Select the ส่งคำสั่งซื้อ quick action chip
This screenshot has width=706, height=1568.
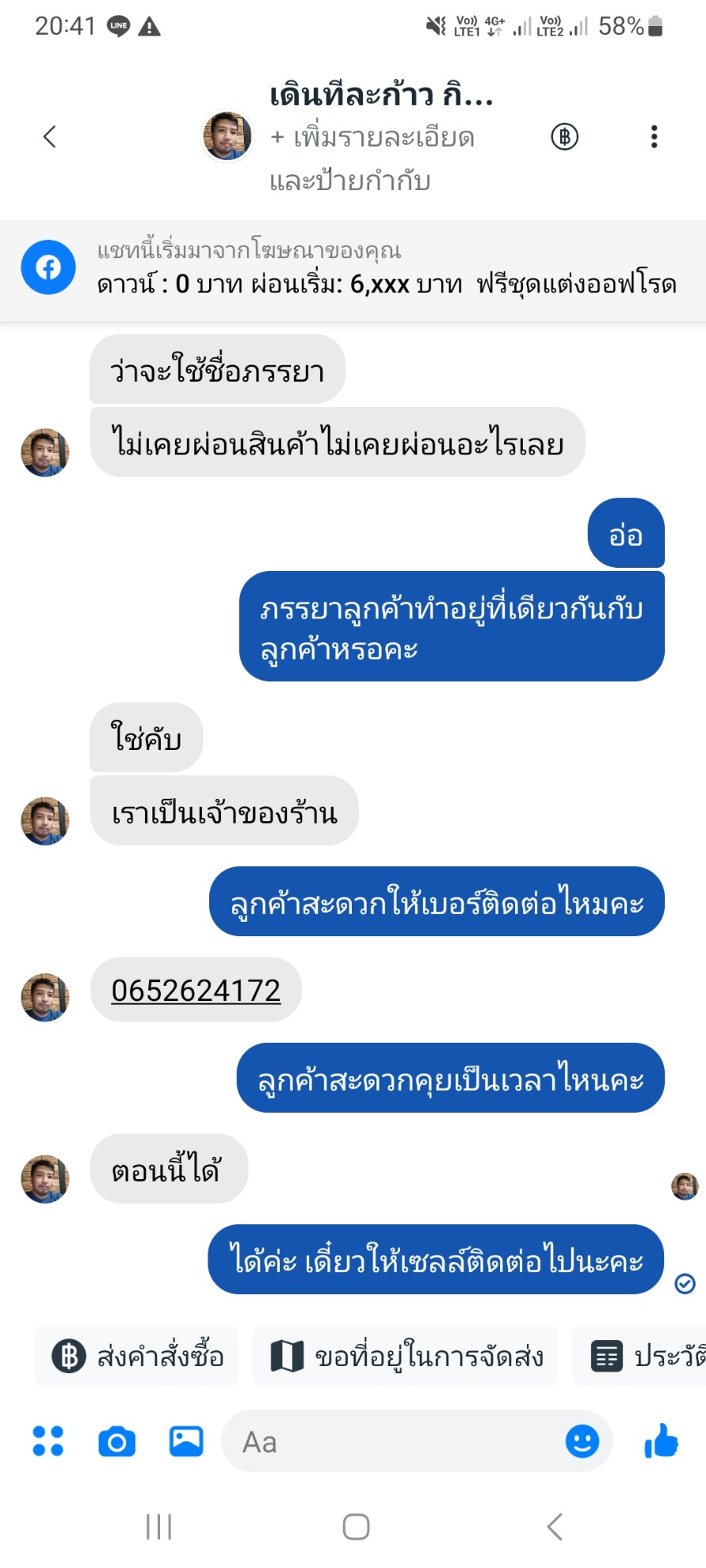pyautogui.click(x=137, y=1356)
